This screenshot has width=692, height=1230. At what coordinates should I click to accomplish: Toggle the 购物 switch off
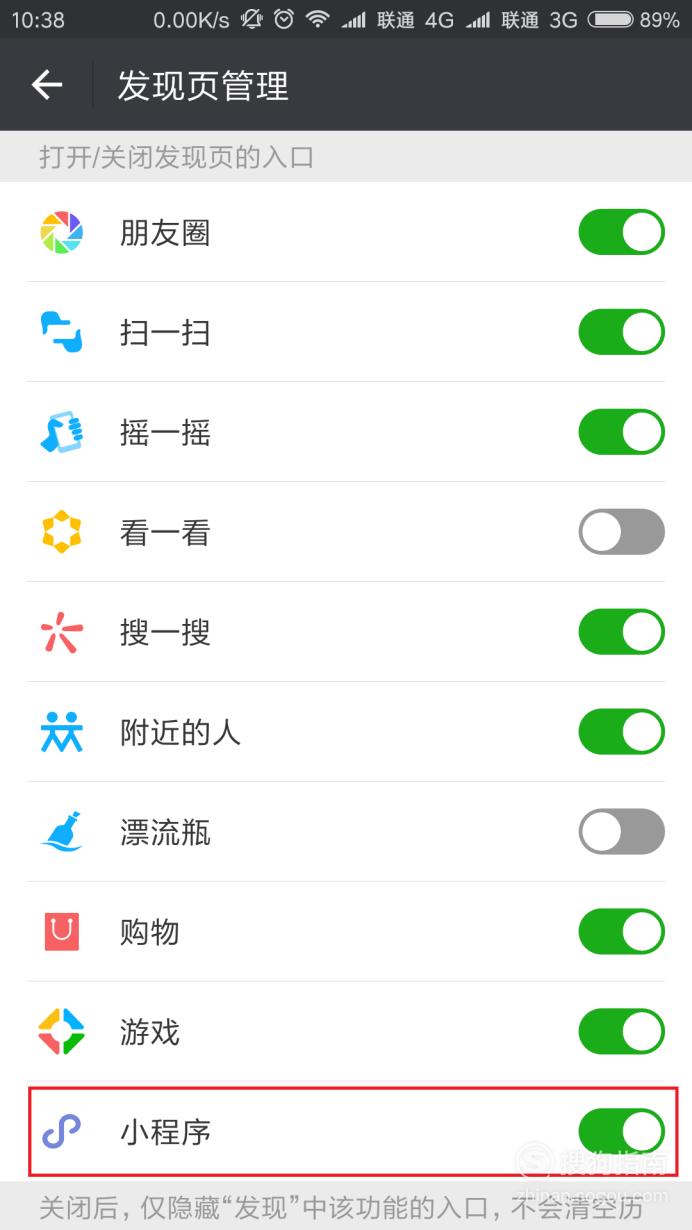tap(621, 932)
